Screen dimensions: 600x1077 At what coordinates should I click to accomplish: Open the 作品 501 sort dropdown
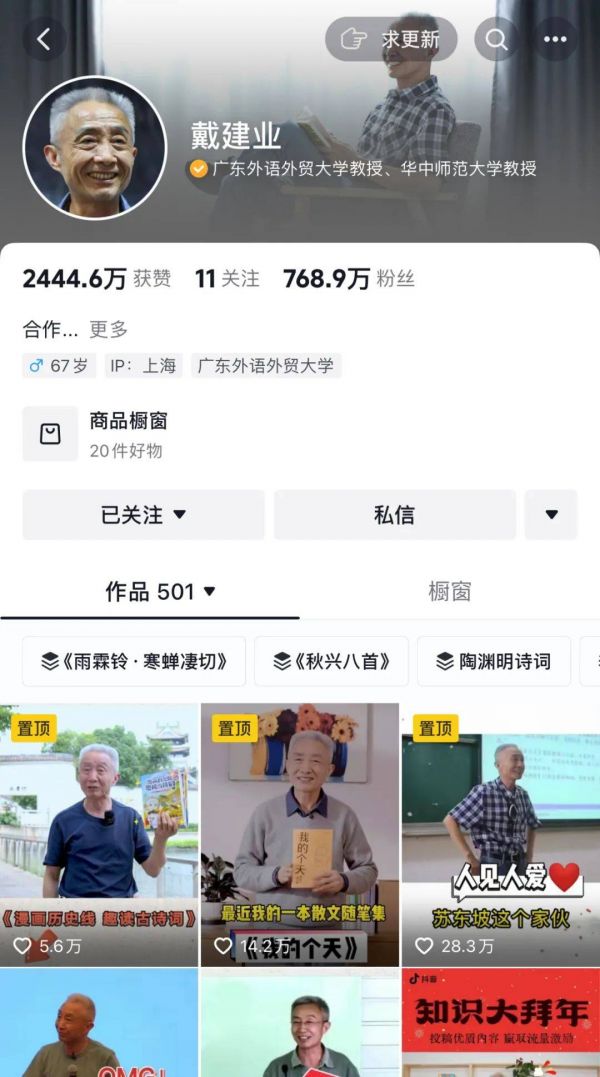pos(160,592)
